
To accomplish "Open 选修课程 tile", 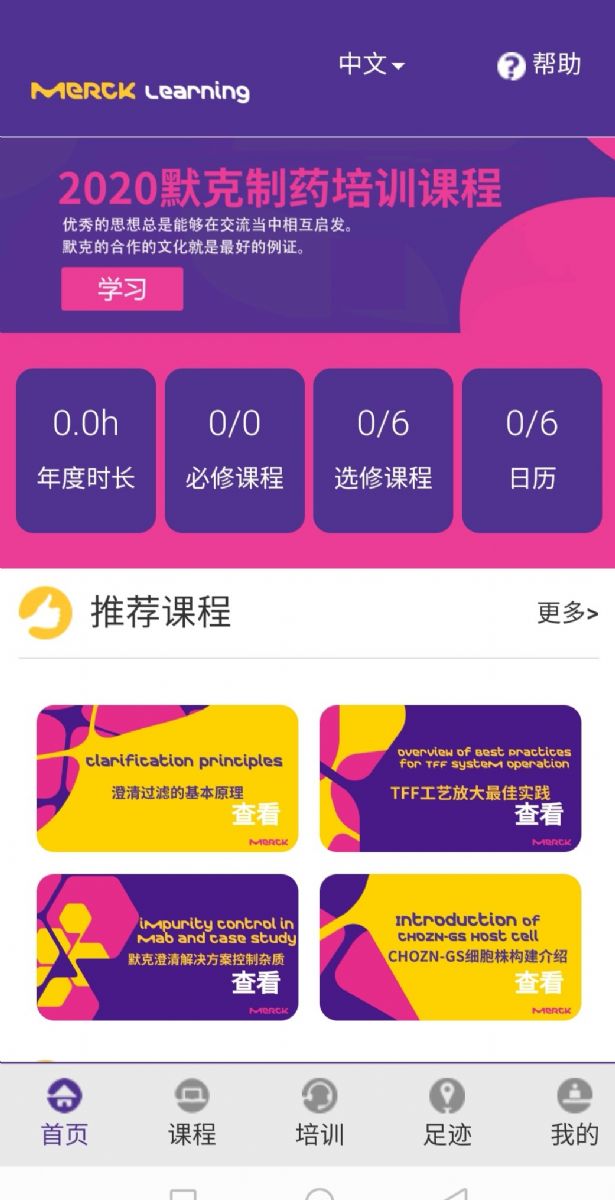I will tap(383, 450).
